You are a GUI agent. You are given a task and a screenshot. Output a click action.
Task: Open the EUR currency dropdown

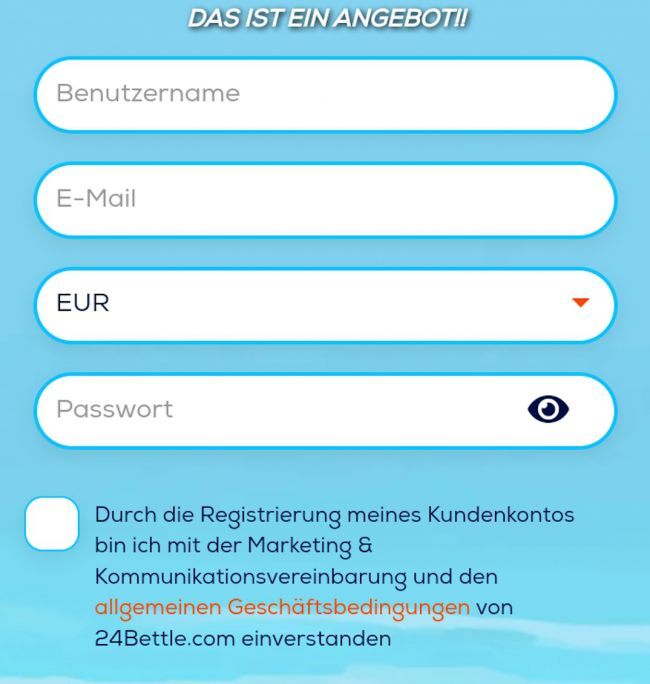325,304
